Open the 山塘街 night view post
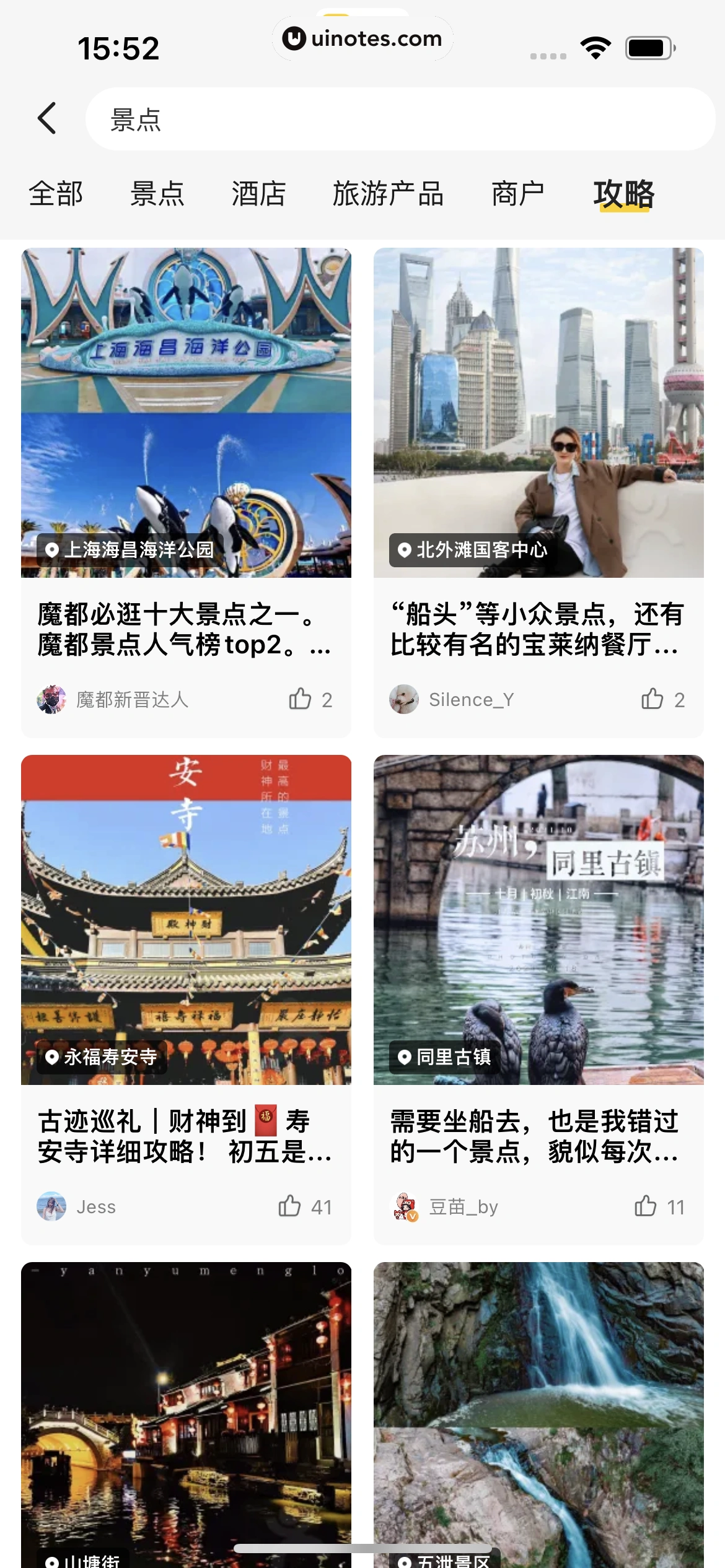725x1568 pixels. (x=186, y=1412)
